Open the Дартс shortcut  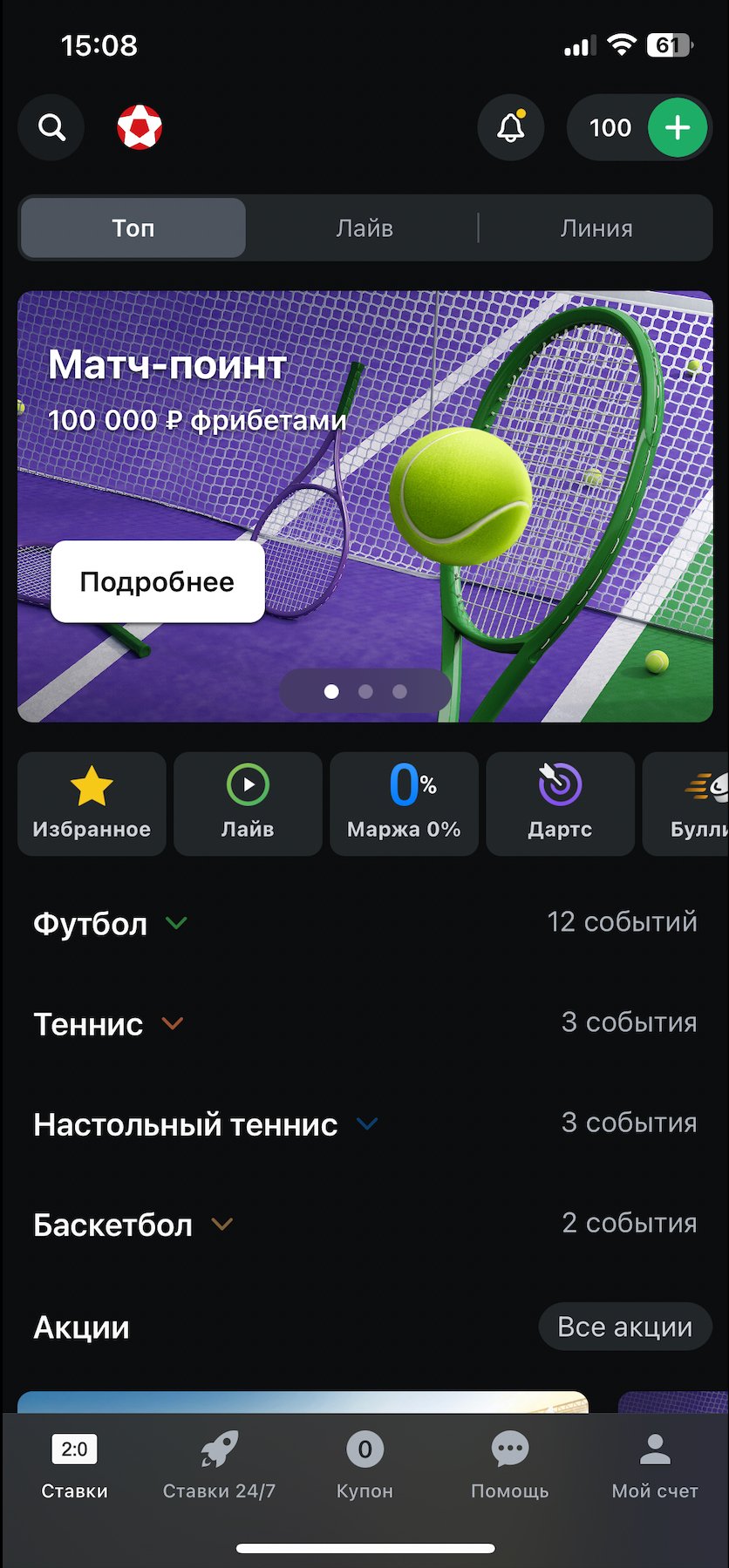point(560,804)
